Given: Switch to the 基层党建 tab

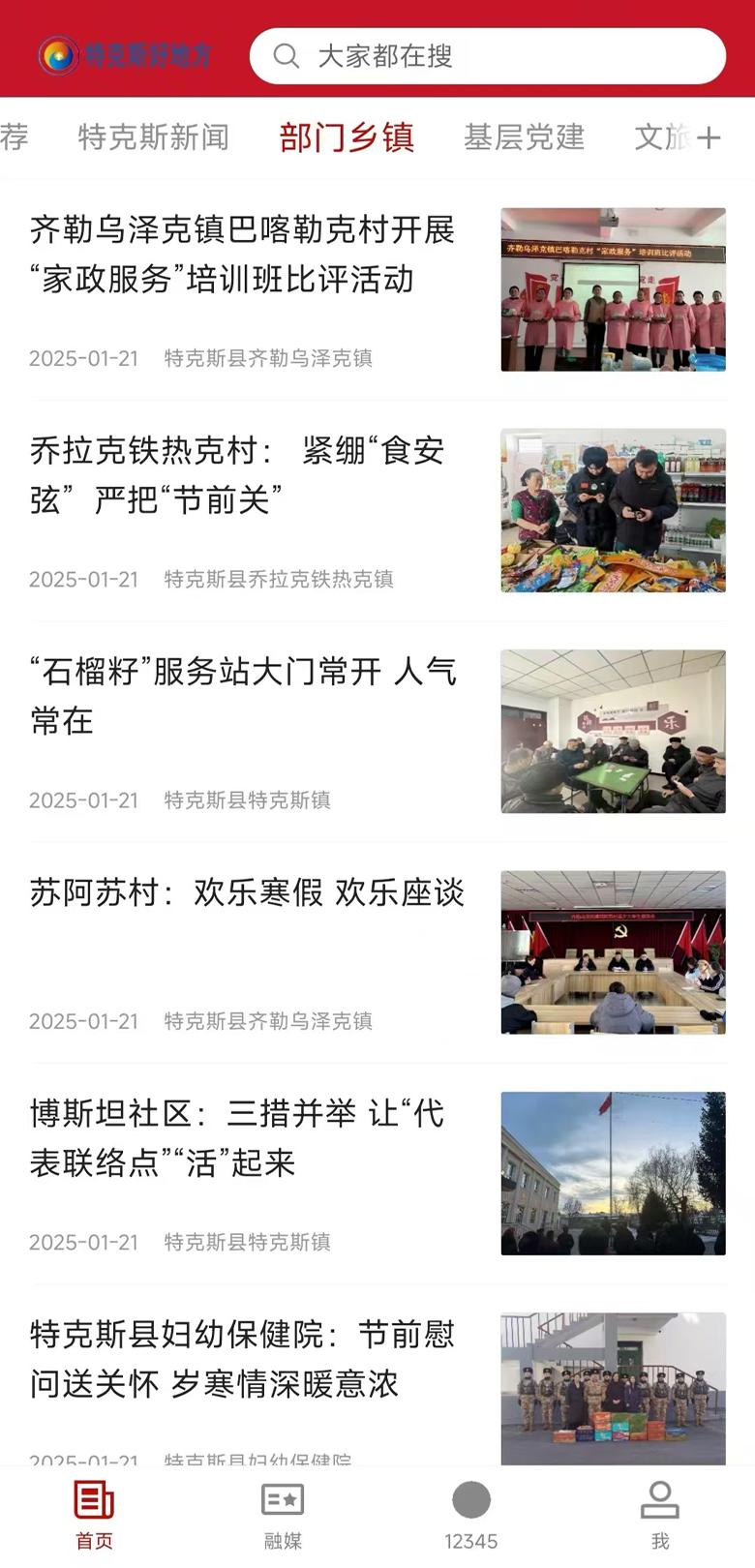Looking at the screenshot, I should pyautogui.click(x=524, y=137).
